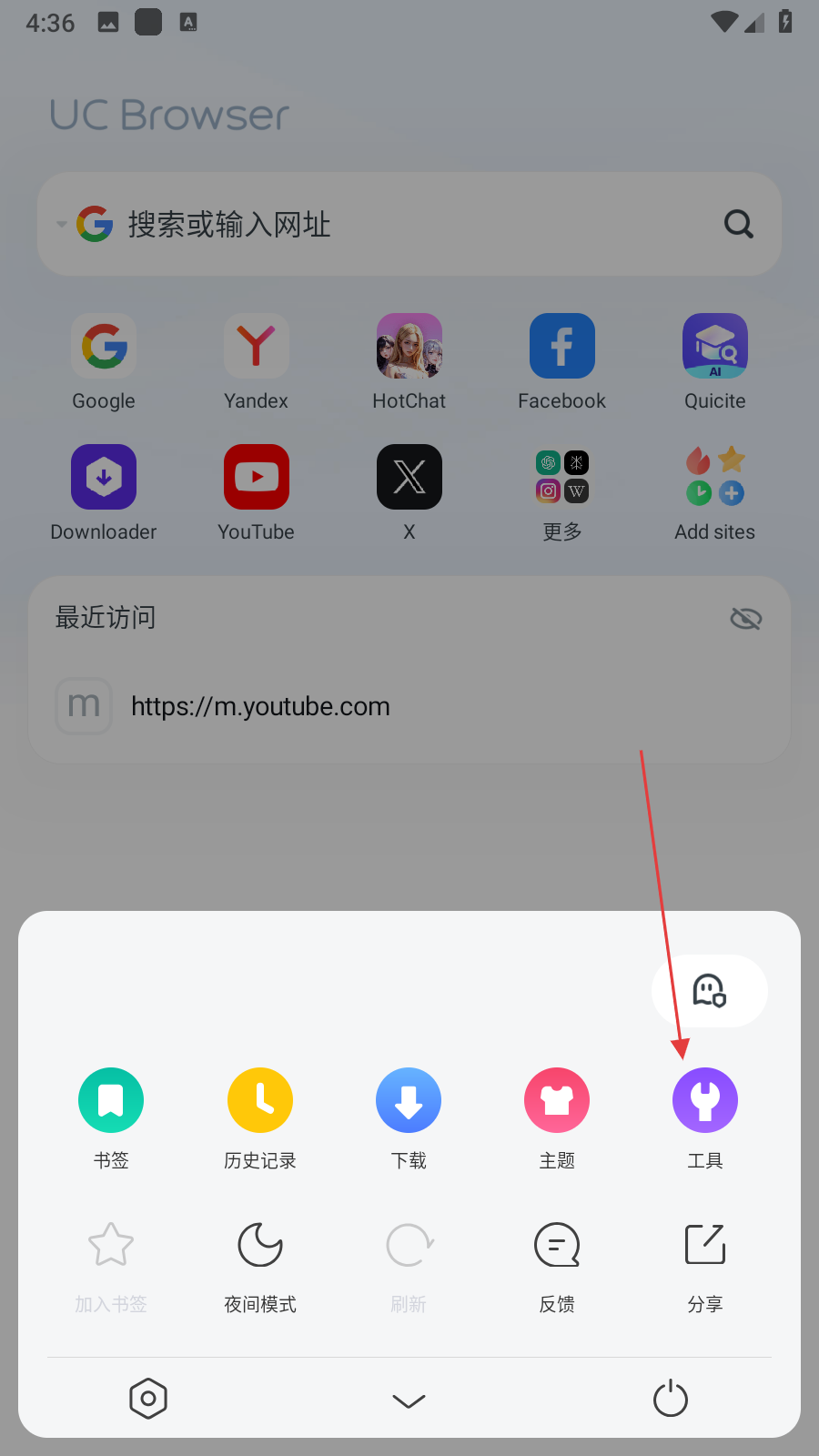Collapse the menu with the down chevron
819x1456 pixels.
409,1400
